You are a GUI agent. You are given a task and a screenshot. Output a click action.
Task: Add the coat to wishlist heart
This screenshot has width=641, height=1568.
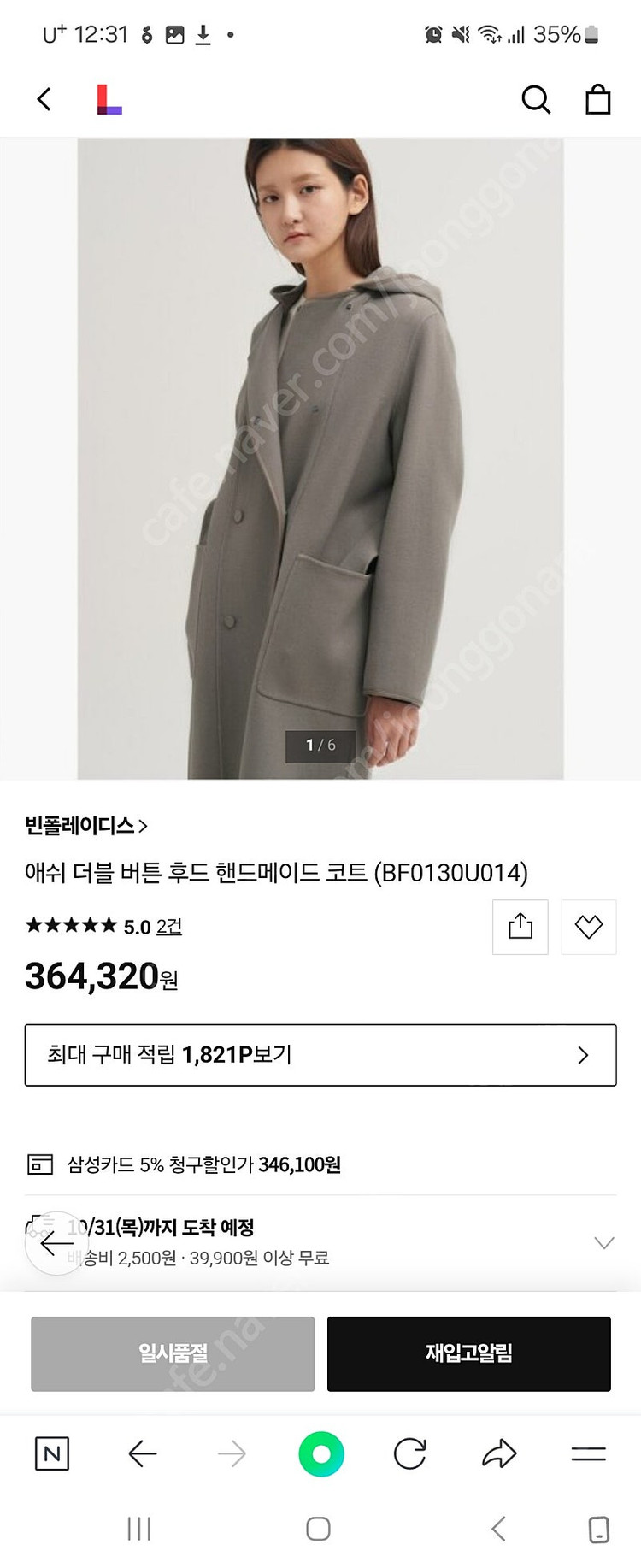[x=588, y=927]
